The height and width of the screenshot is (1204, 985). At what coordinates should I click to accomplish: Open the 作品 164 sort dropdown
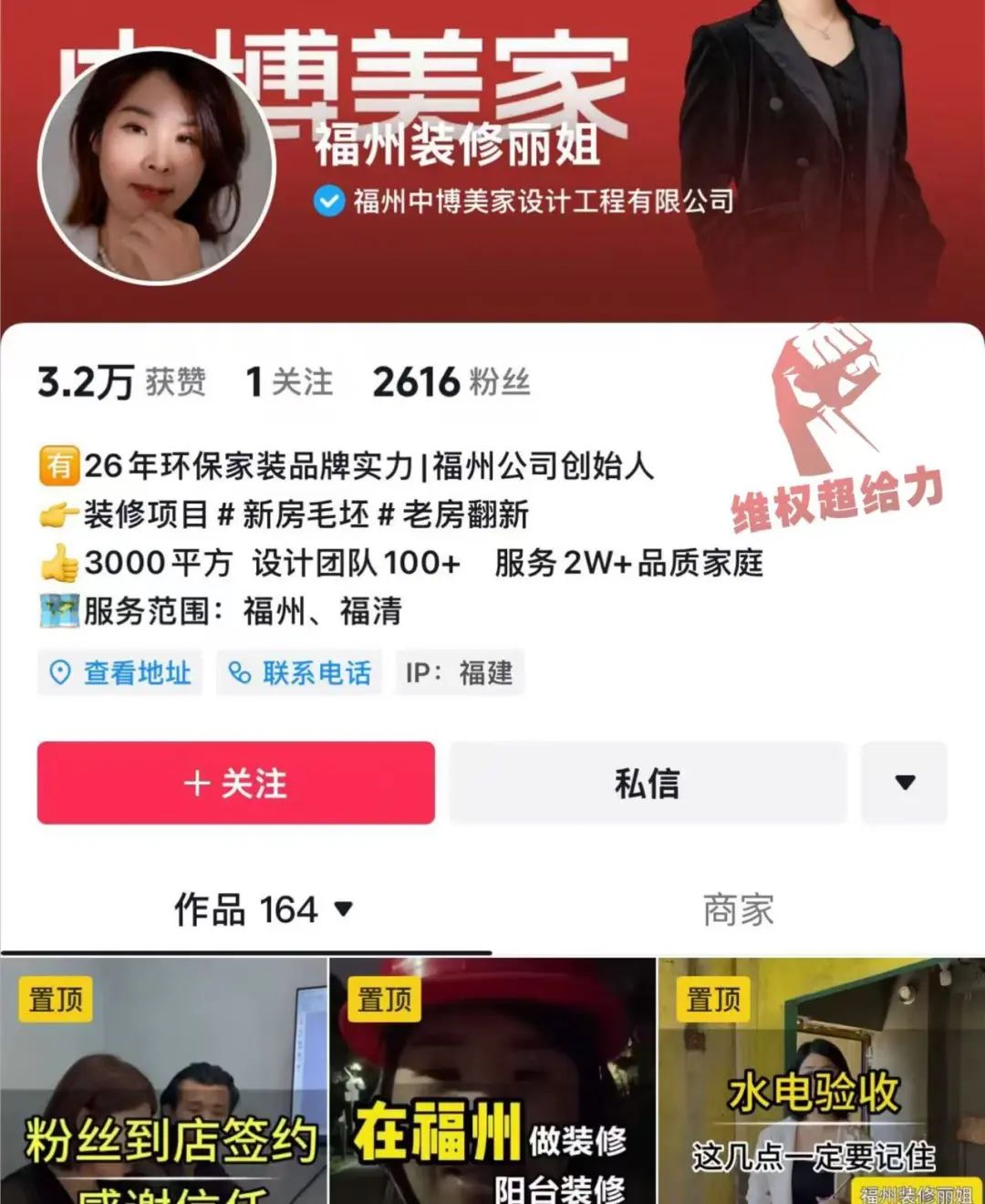(263, 909)
